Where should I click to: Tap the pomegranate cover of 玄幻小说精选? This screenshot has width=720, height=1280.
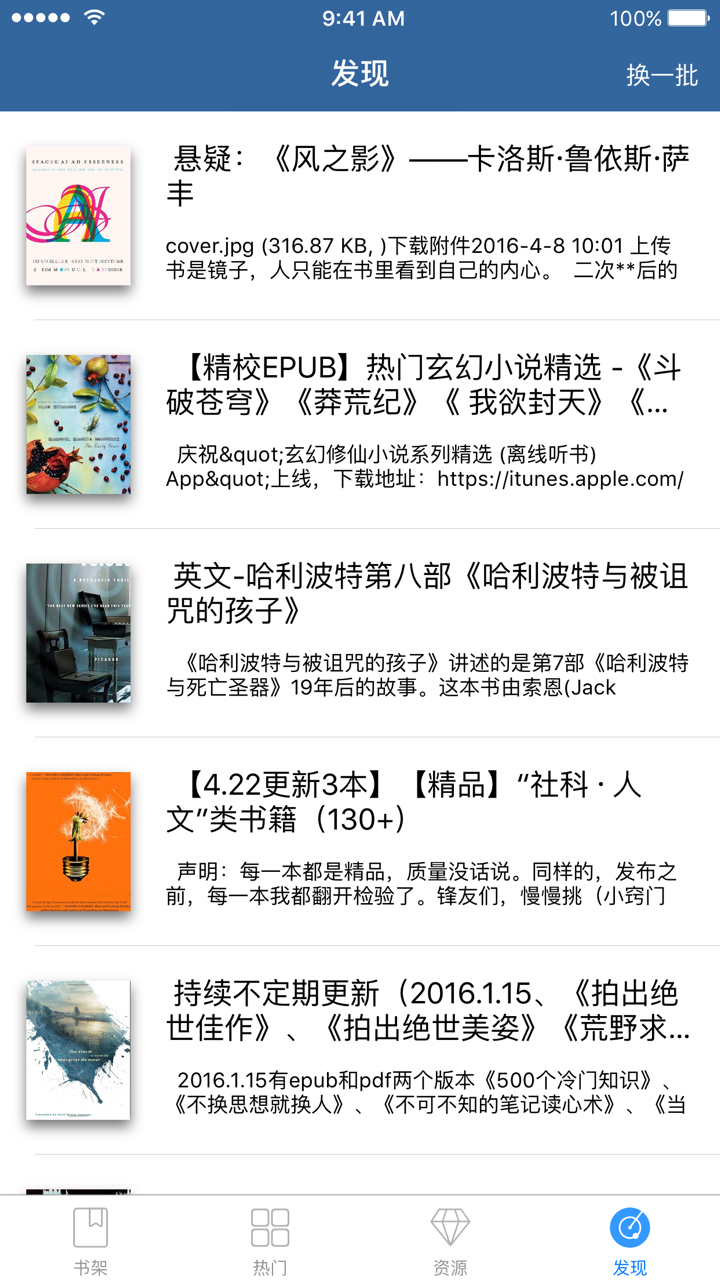(x=78, y=425)
